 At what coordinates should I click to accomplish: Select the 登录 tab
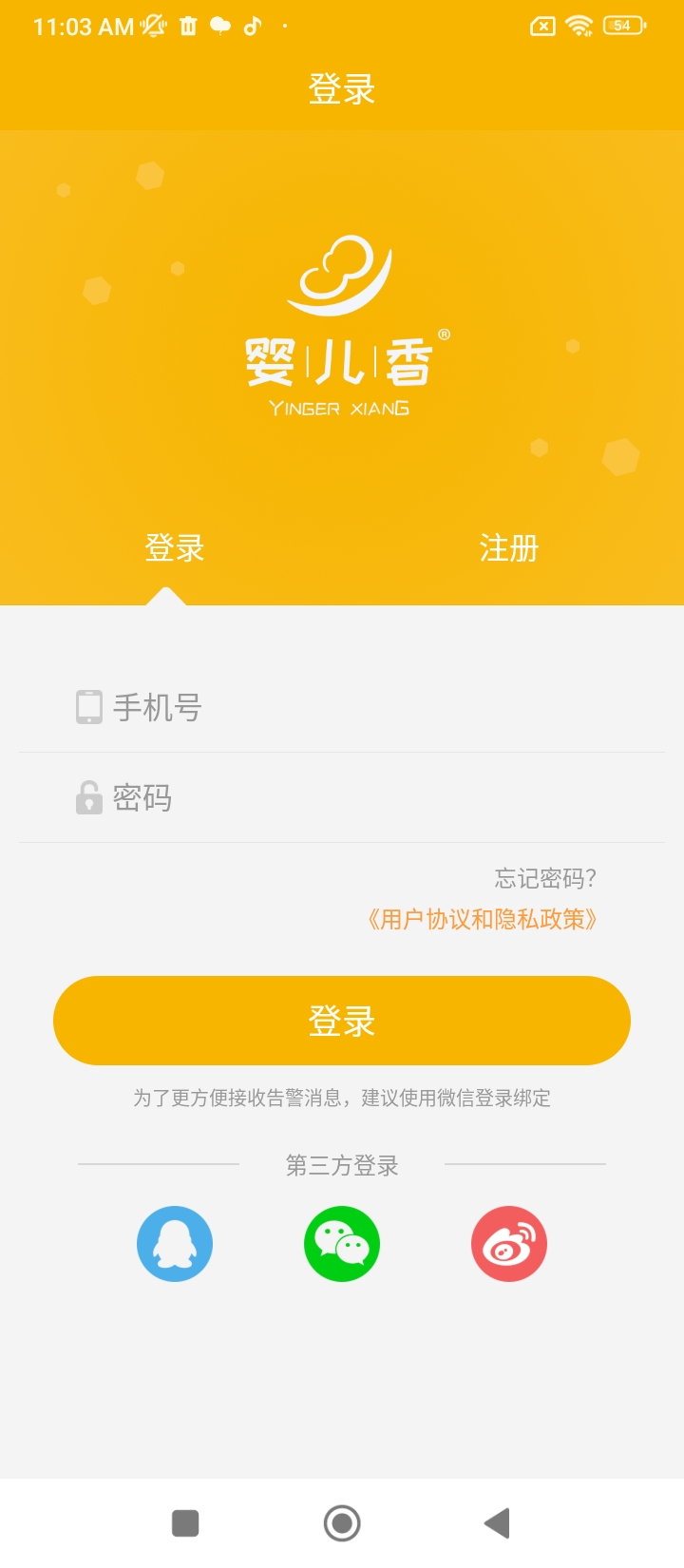174,548
